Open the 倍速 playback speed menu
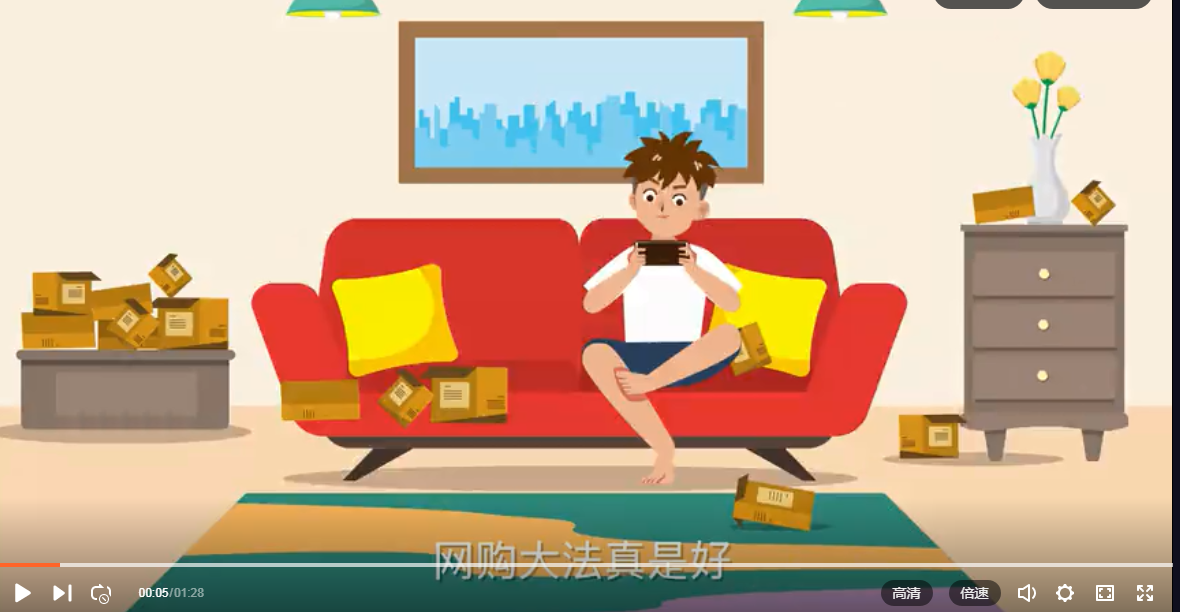 pos(974,593)
